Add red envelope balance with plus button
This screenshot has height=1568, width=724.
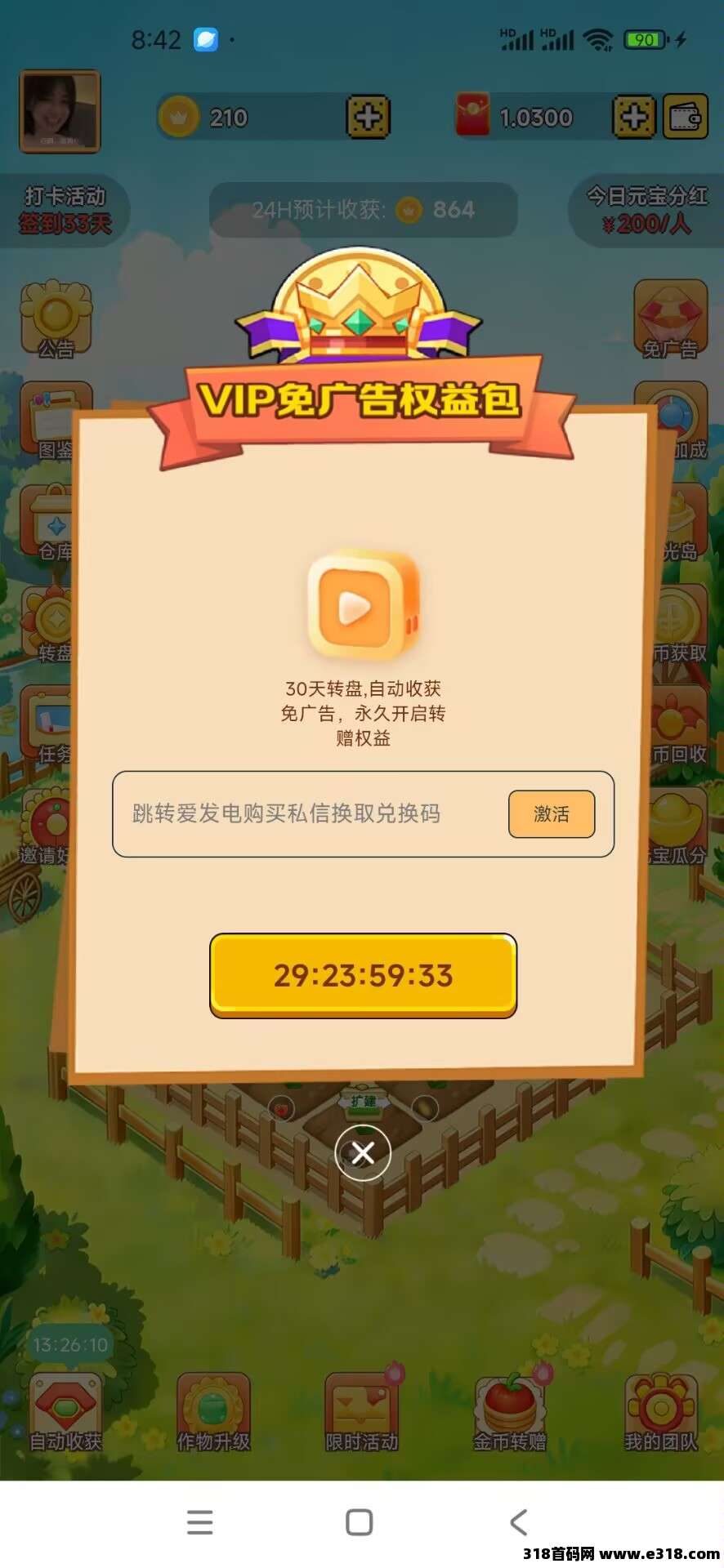pyautogui.click(x=633, y=118)
